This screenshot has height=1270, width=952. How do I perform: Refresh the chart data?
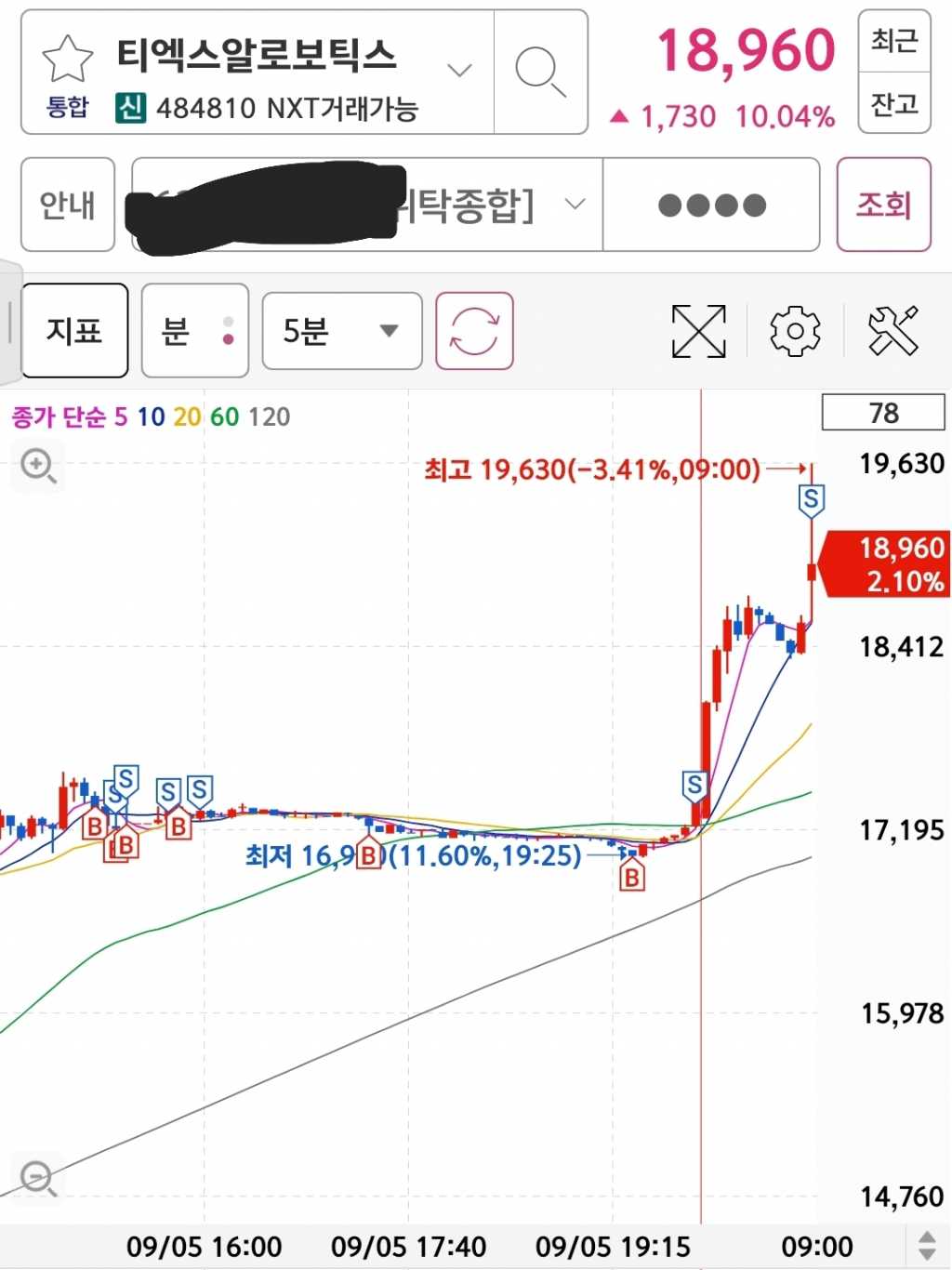[x=474, y=330]
